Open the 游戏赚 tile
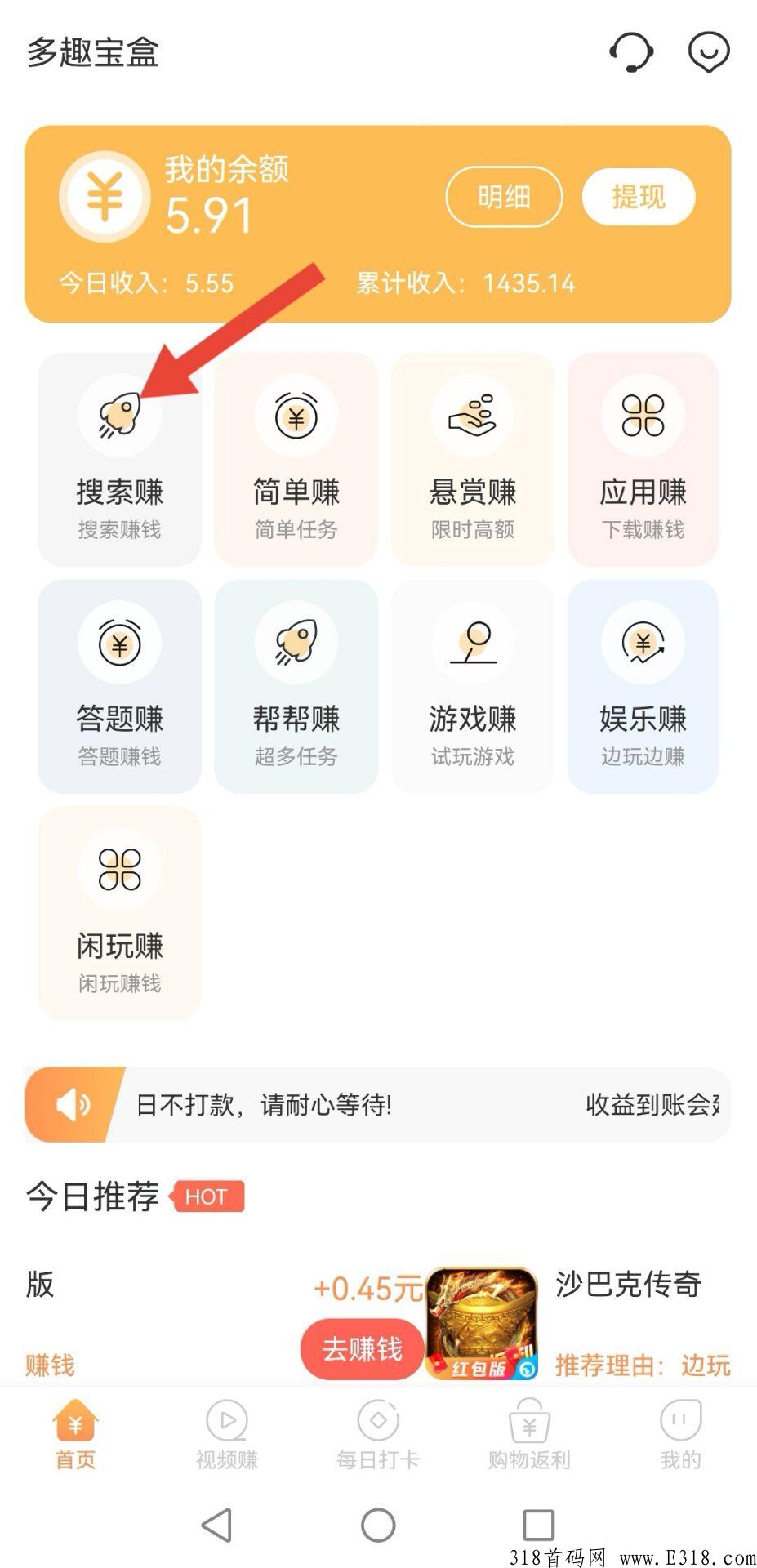Screen dimensions: 757x1568 tap(472, 686)
